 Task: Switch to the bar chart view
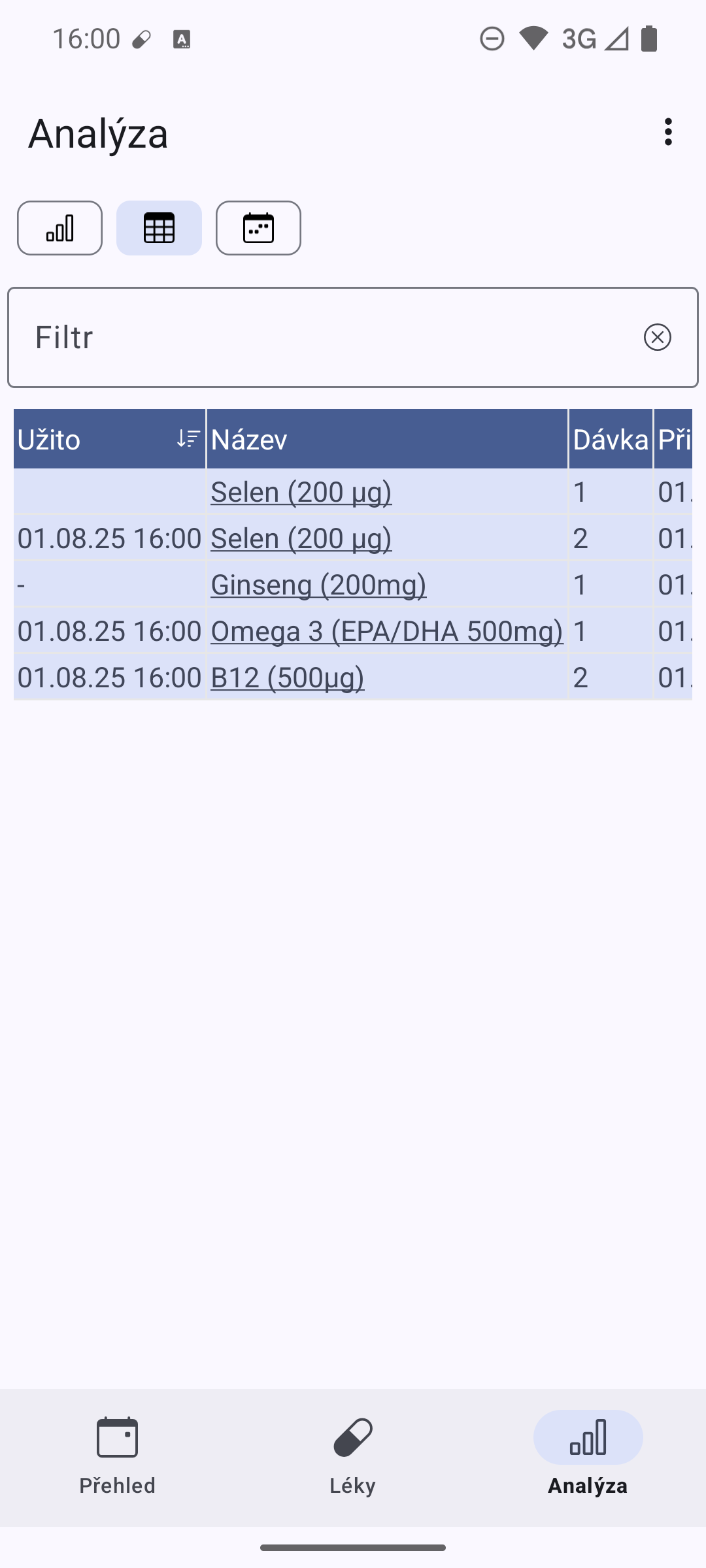[x=59, y=228]
